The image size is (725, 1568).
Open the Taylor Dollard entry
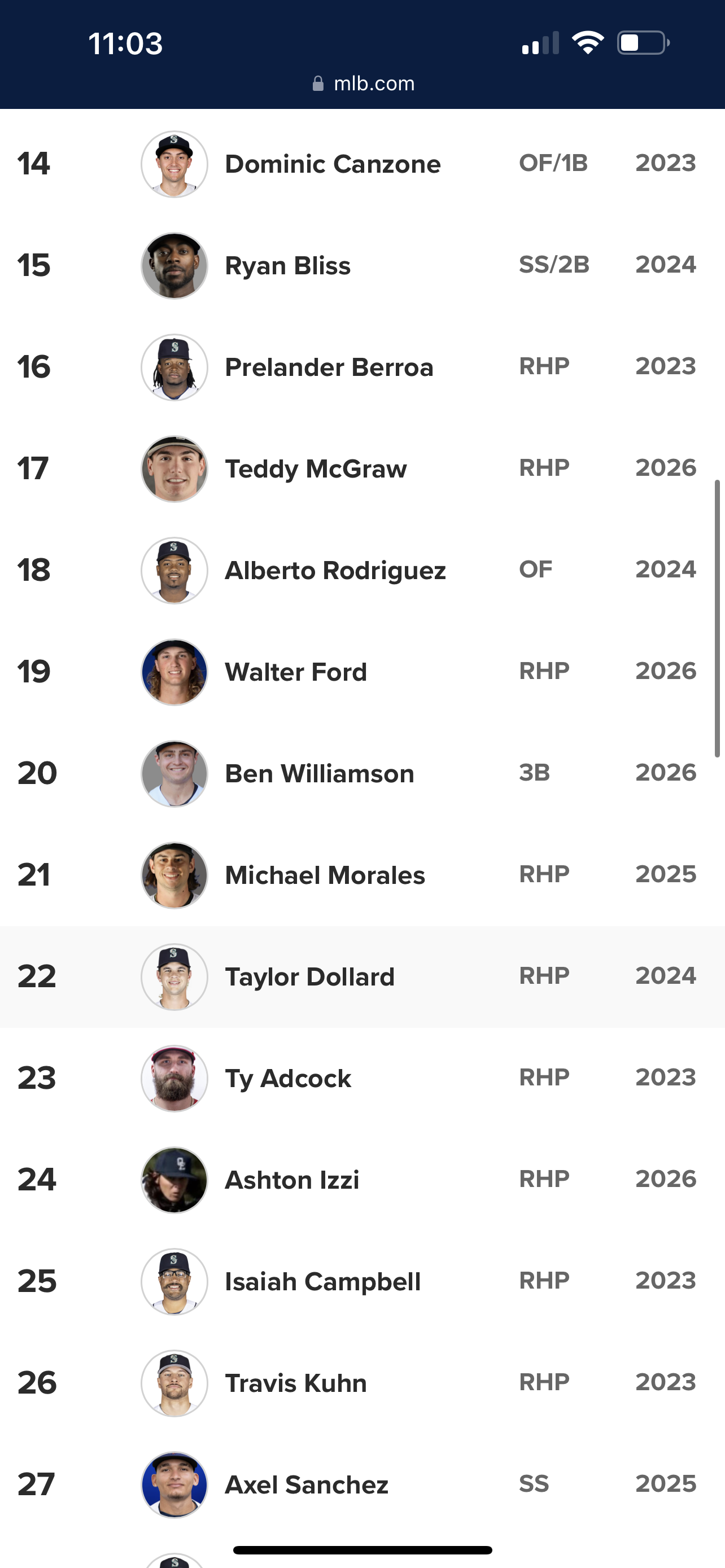(309, 977)
